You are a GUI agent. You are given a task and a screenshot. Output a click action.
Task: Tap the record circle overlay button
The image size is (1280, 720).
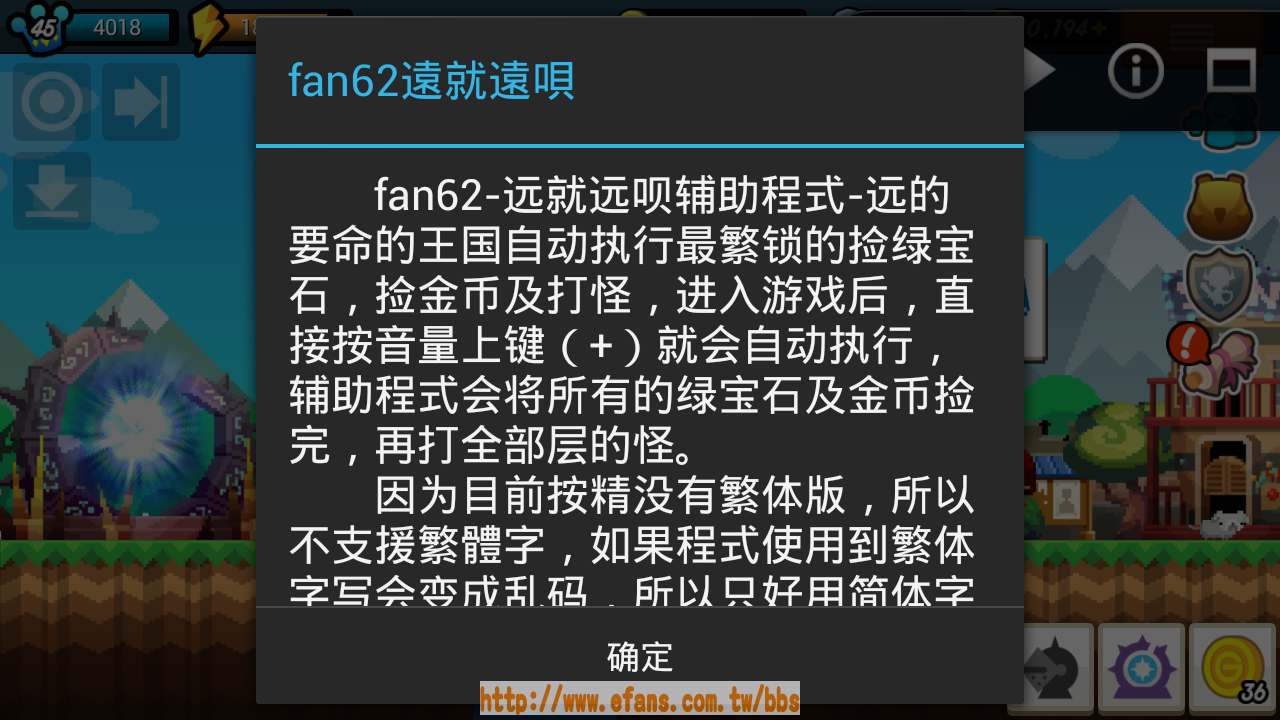tap(52, 102)
